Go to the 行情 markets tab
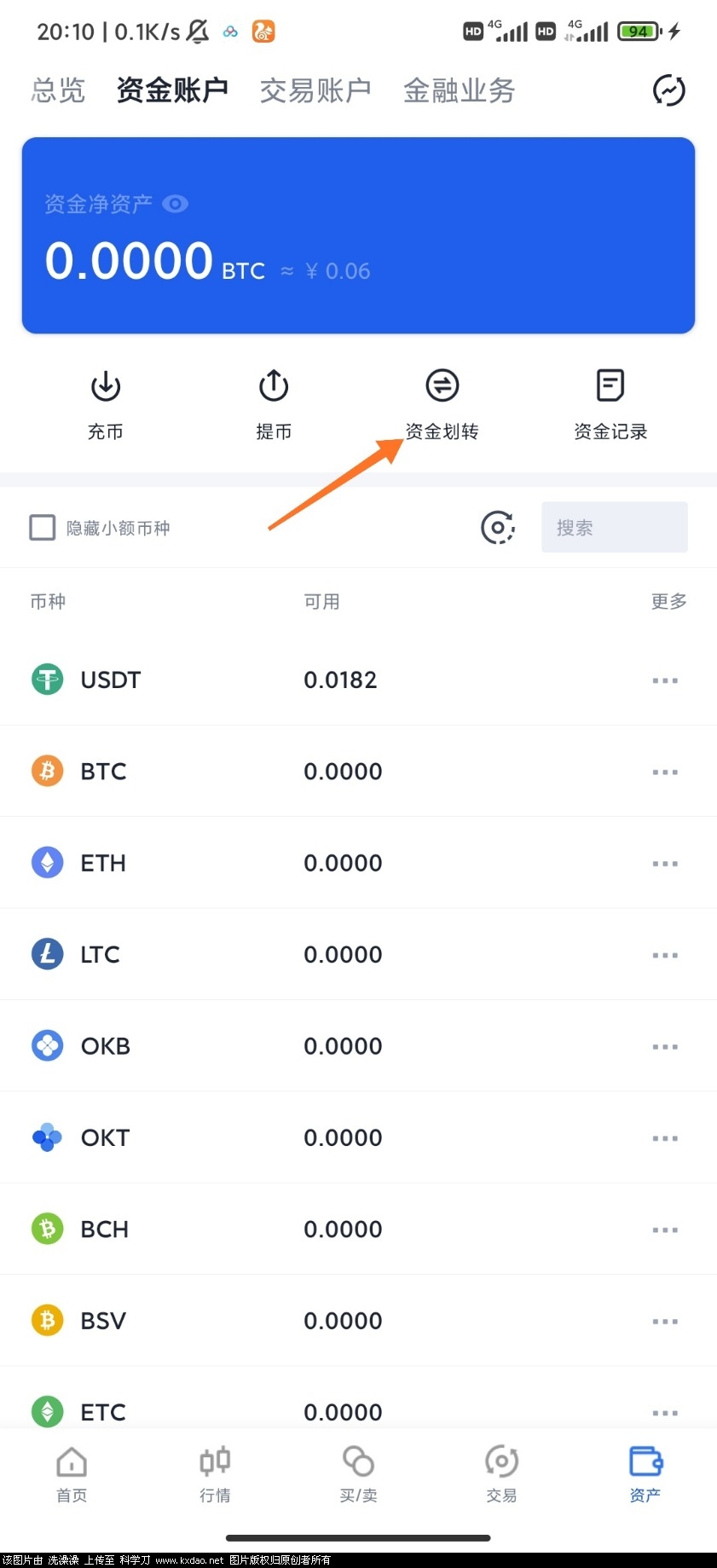This screenshot has width=717, height=1568. point(215,1473)
